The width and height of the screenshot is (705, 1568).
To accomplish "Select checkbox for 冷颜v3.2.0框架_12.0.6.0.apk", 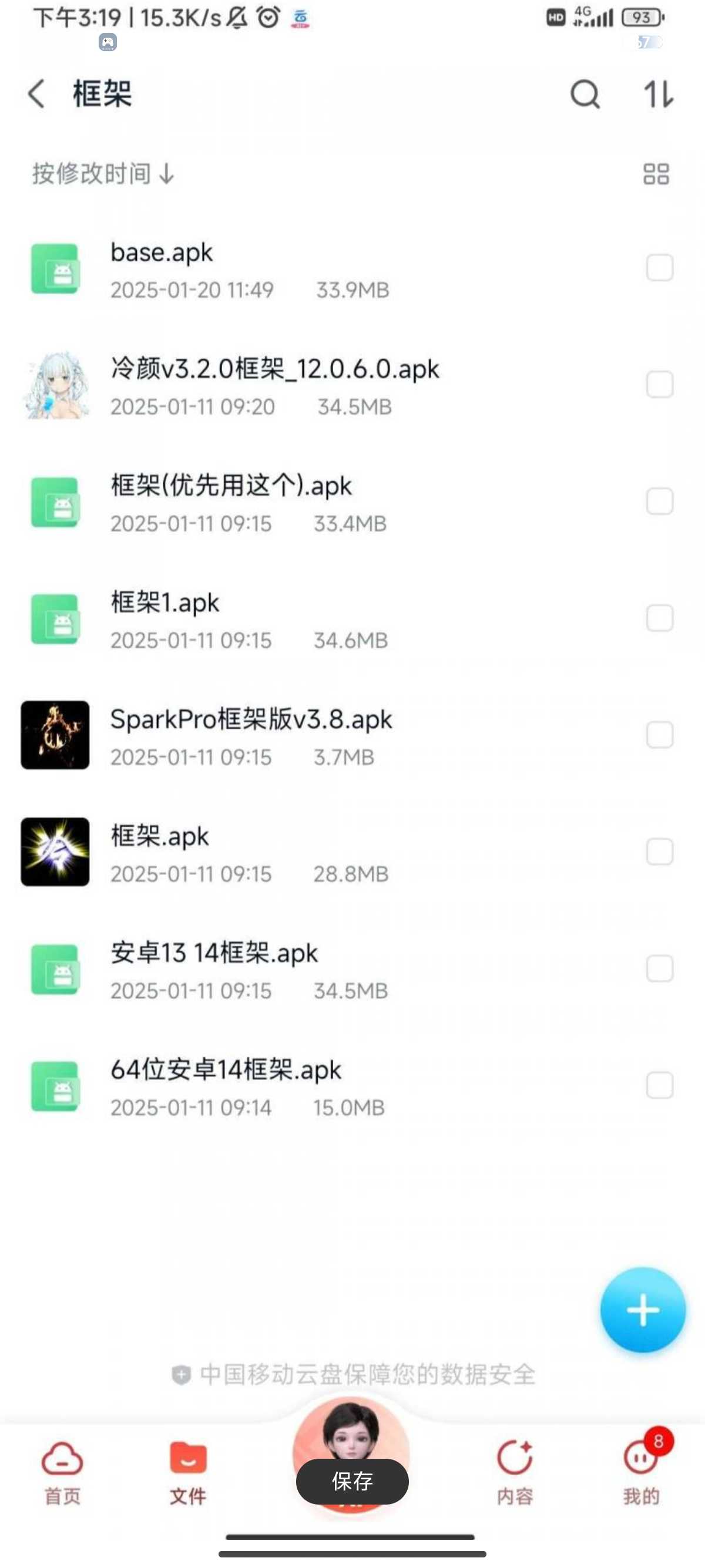I will click(659, 385).
